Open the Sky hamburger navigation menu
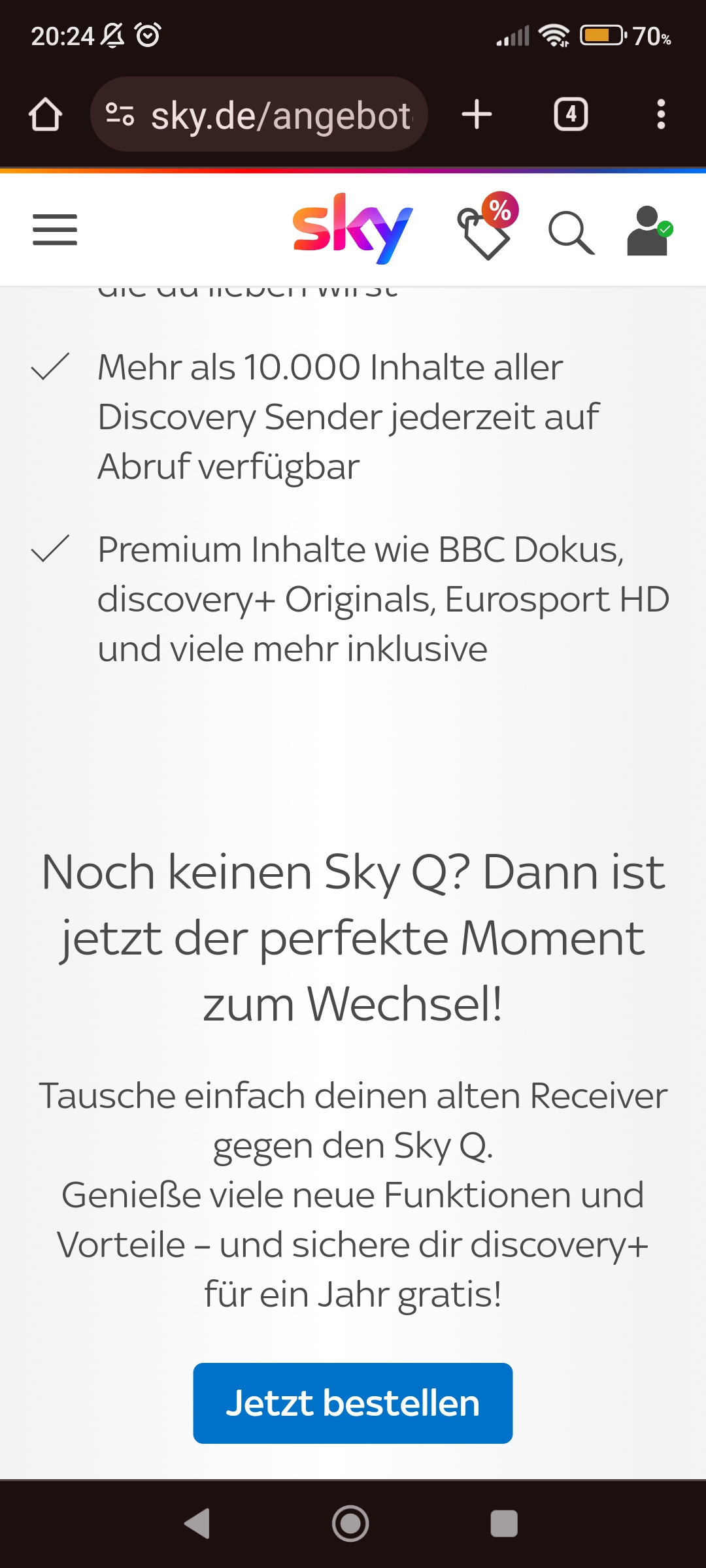Screen dimensions: 706x1568 pos(54,230)
